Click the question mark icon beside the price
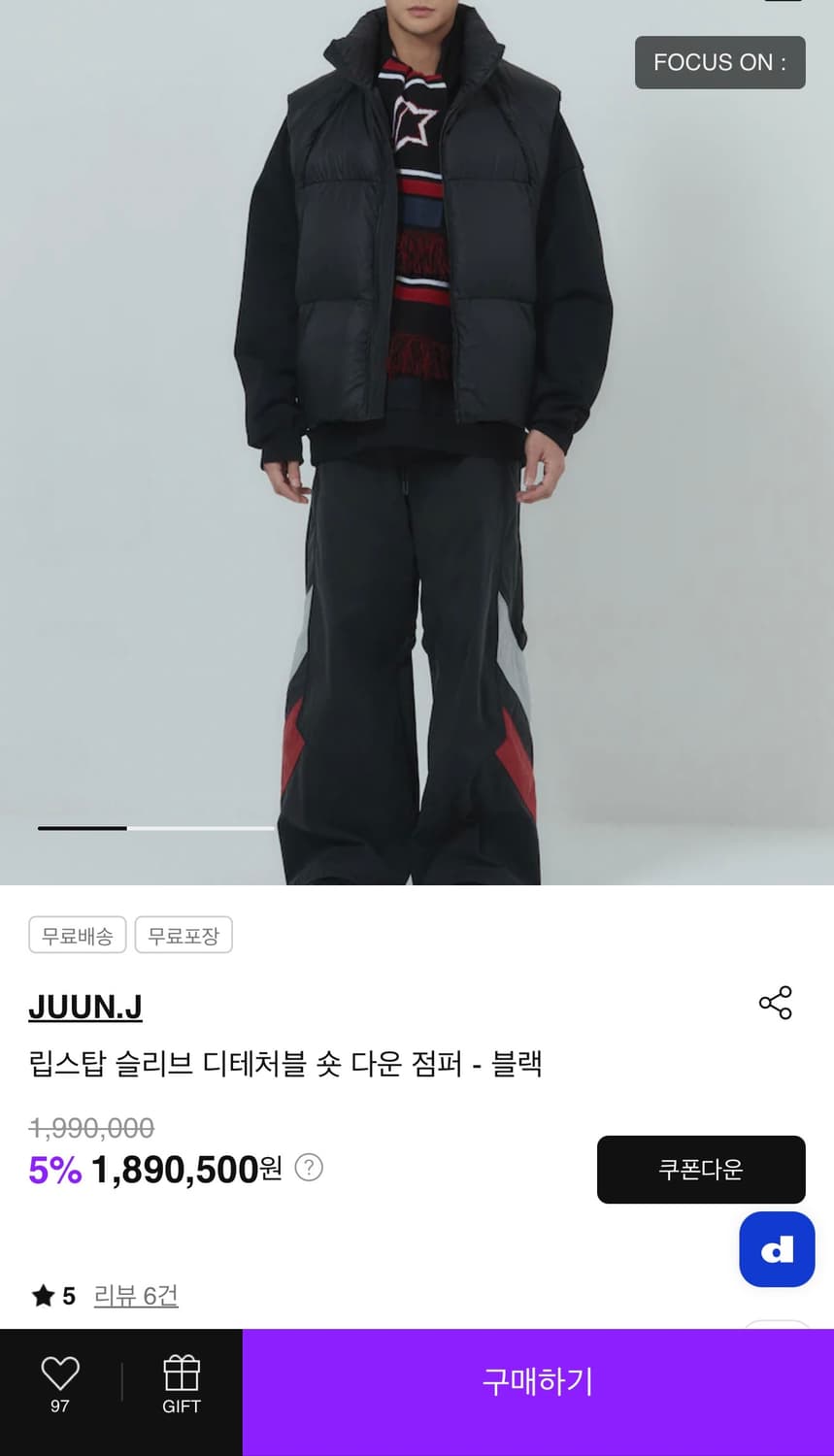834x1456 pixels. pos(308,1169)
